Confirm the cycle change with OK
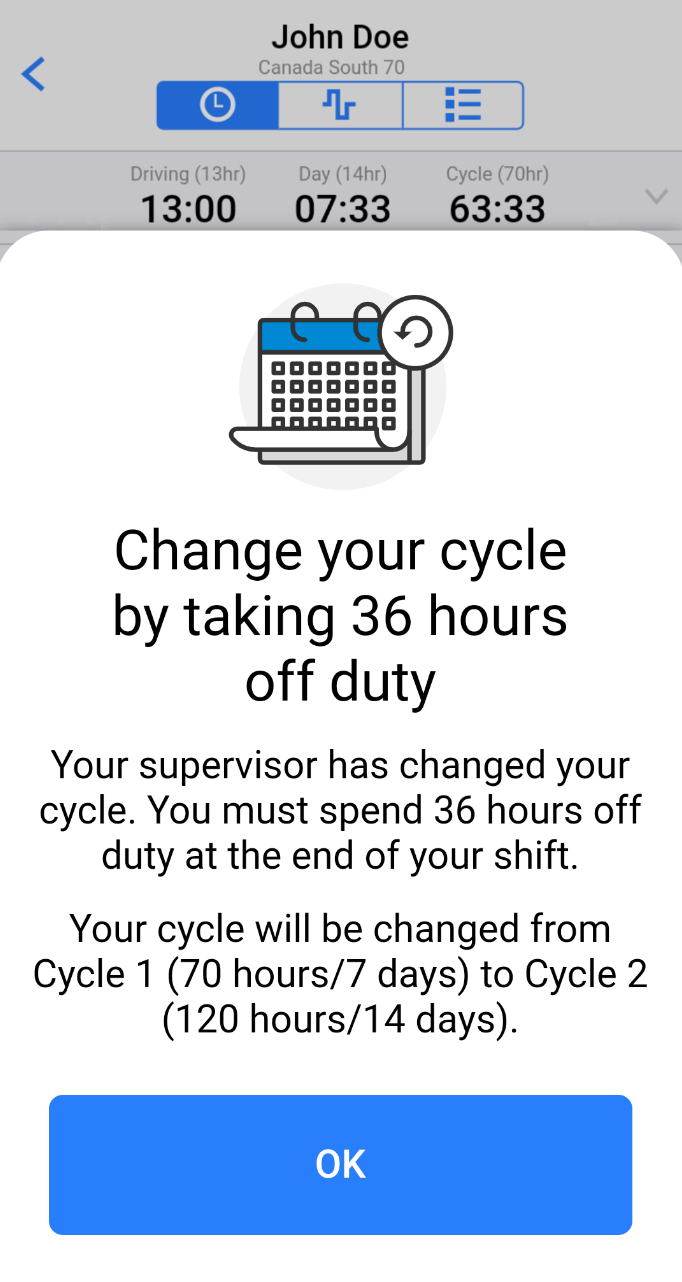Screen dimensions: 682x1282 [x=340, y=1165]
